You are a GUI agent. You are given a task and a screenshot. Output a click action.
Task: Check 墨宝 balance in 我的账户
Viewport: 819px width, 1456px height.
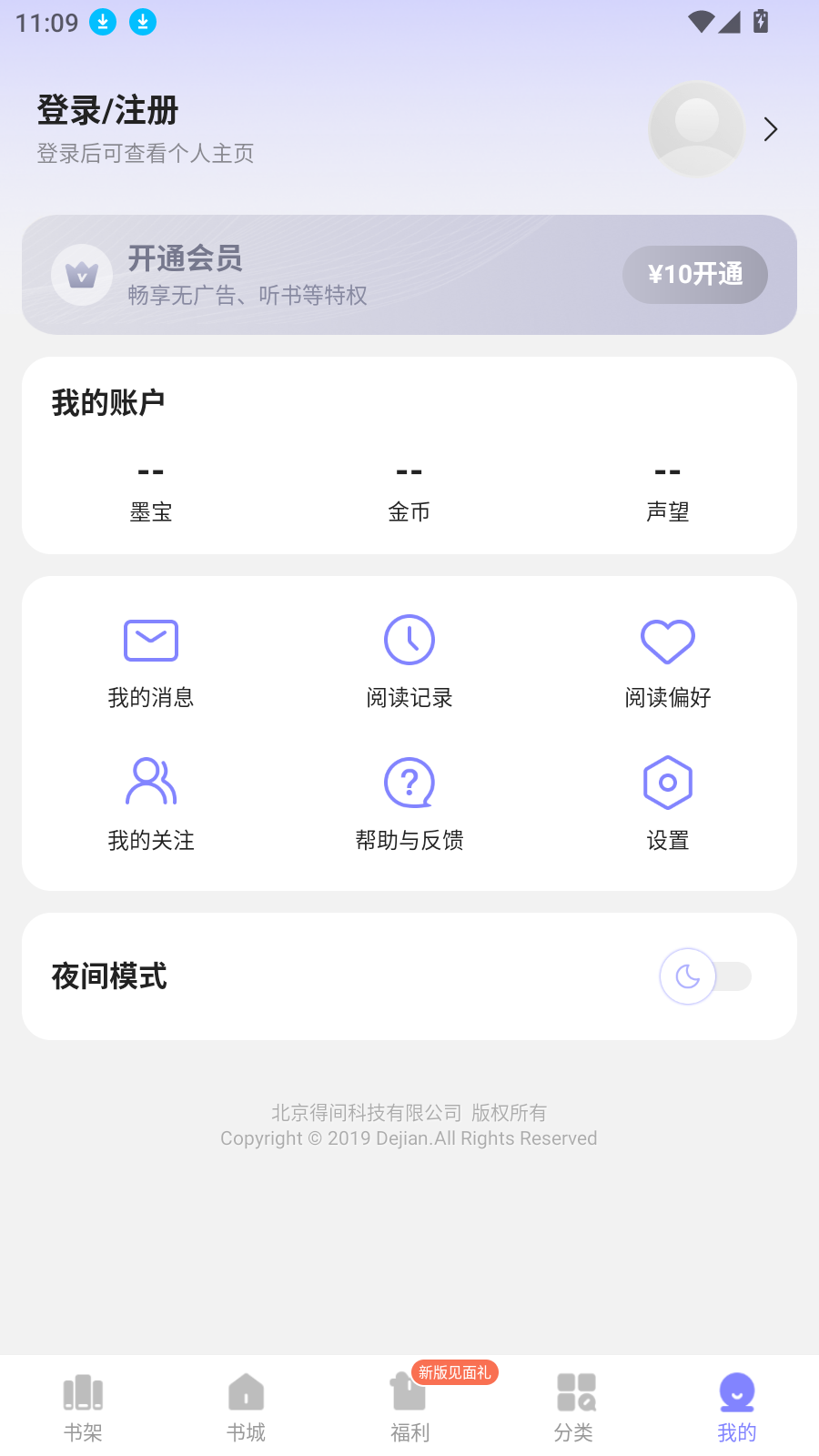click(x=151, y=491)
